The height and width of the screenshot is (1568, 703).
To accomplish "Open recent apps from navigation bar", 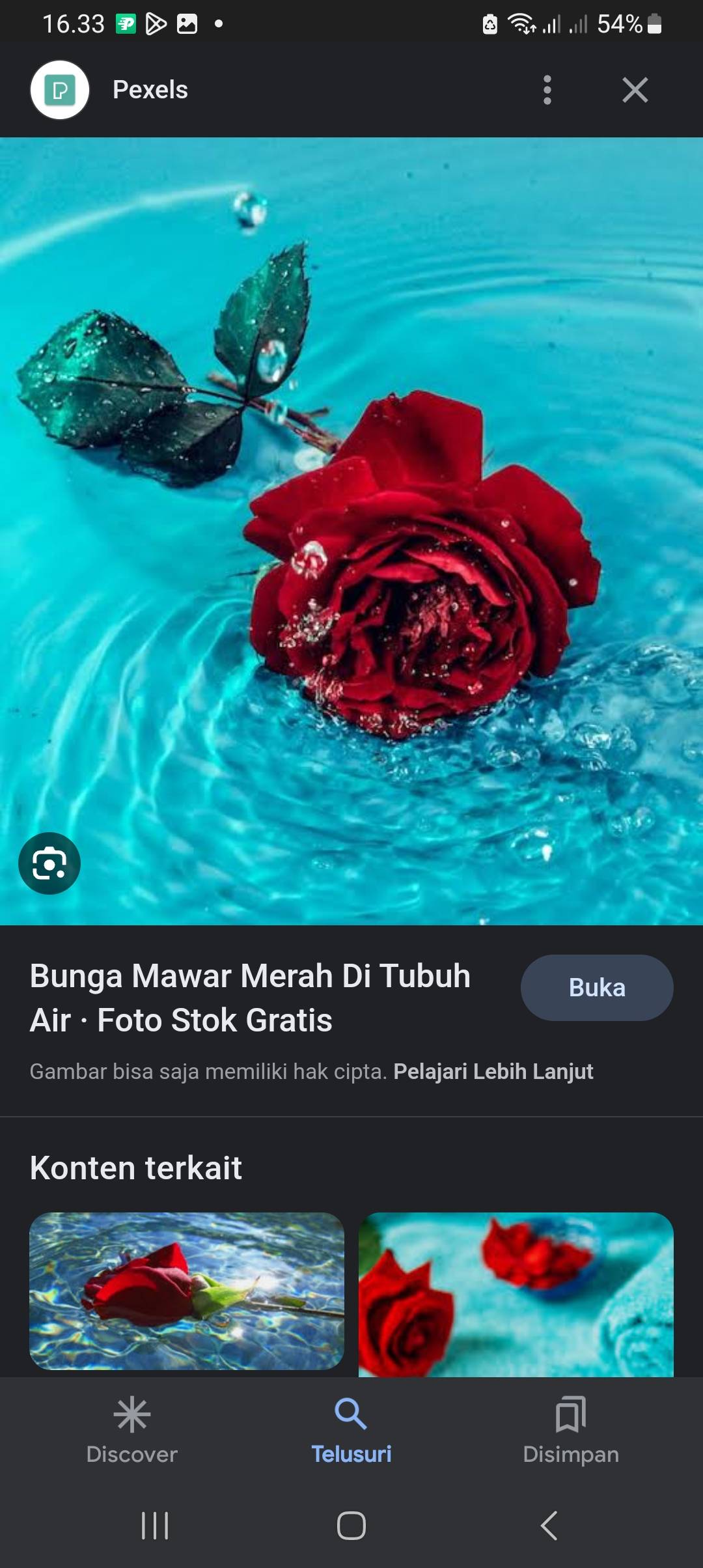I will pos(155,1526).
